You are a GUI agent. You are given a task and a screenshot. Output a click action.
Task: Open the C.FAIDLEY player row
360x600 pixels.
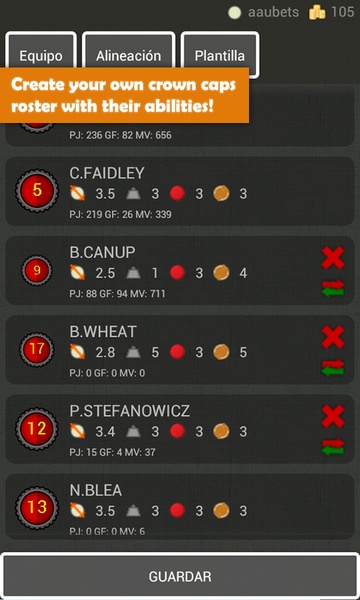pyautogui.click(x=180, y=191)
